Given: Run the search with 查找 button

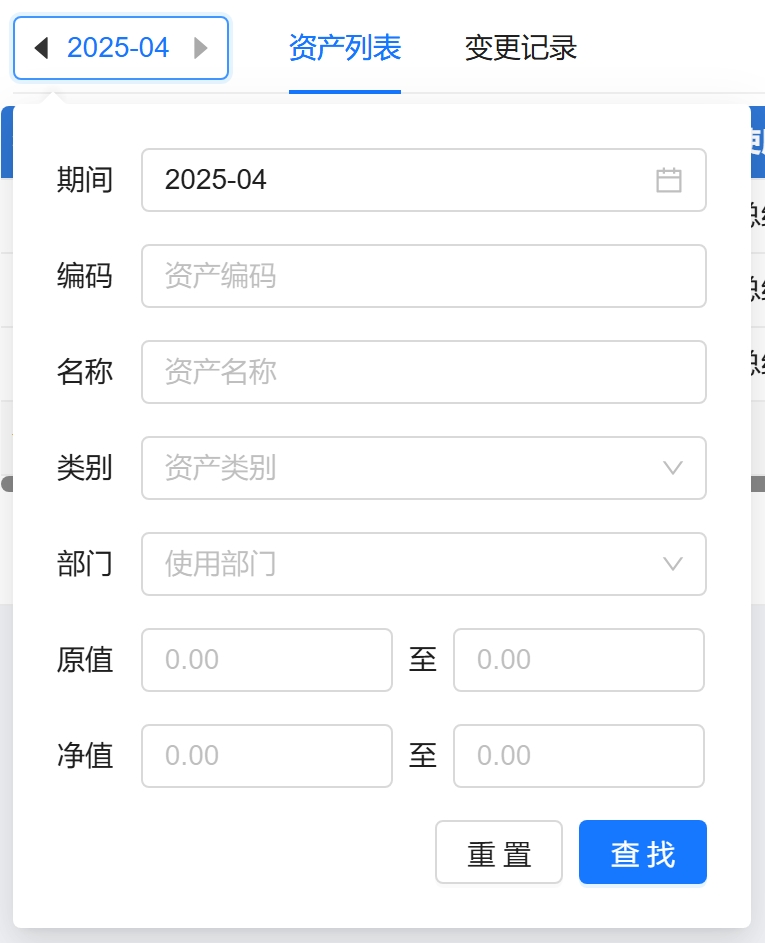Looking at the screenshot, I should pos(642,853).
